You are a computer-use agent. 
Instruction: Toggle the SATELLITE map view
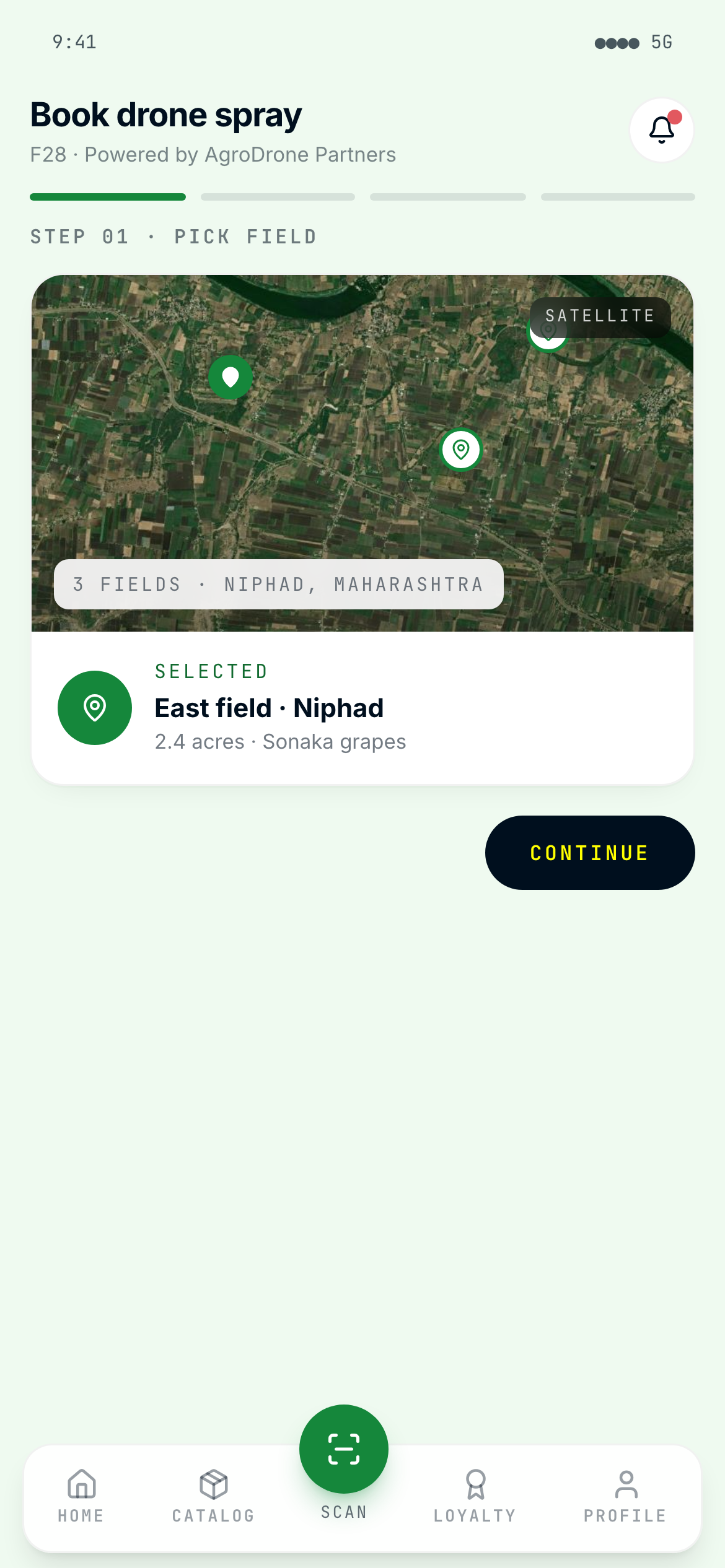599,316
